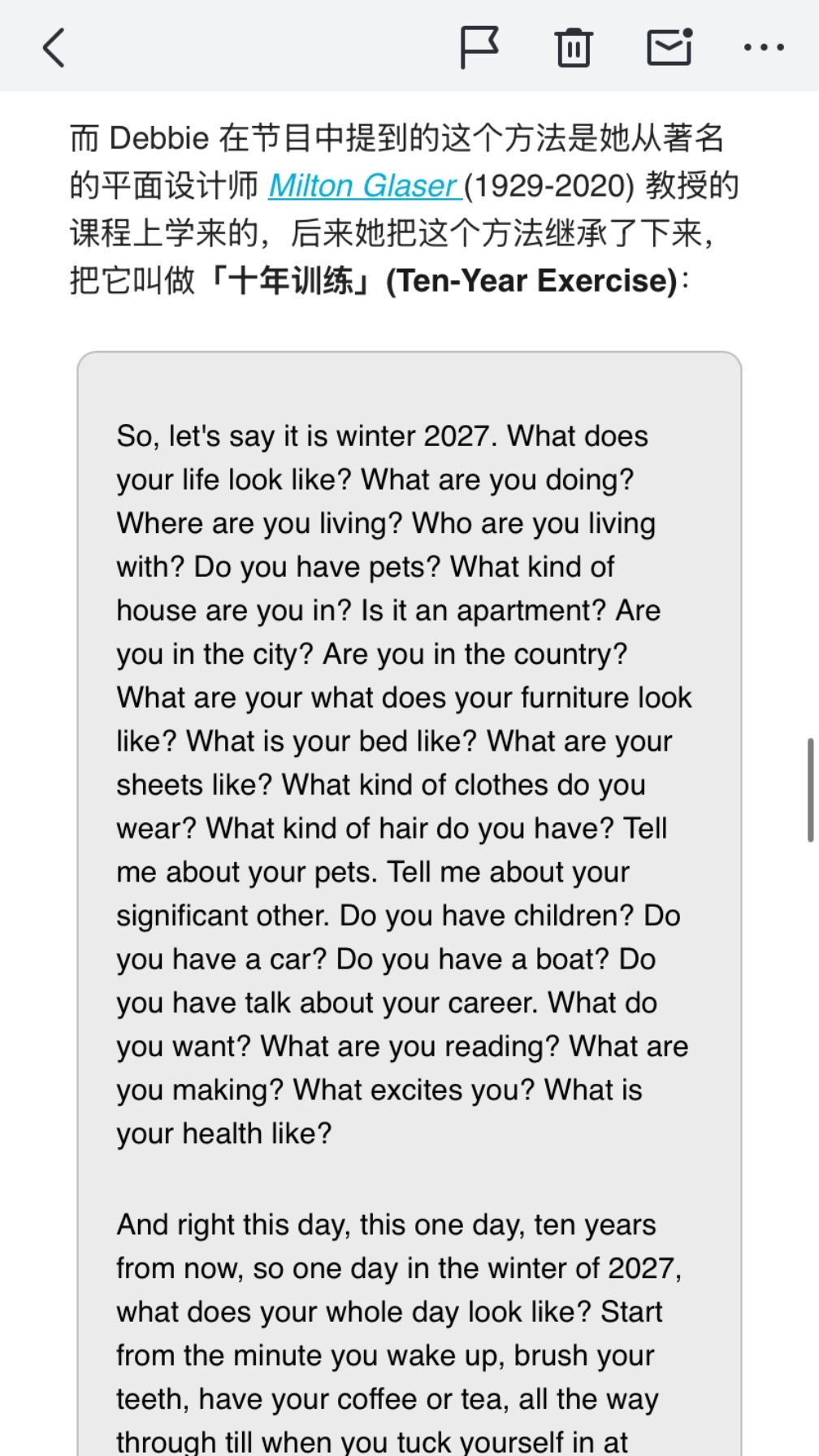
Task: Open the Milton Glaser link
Action: pyautogui.click(x=364, y=186)
